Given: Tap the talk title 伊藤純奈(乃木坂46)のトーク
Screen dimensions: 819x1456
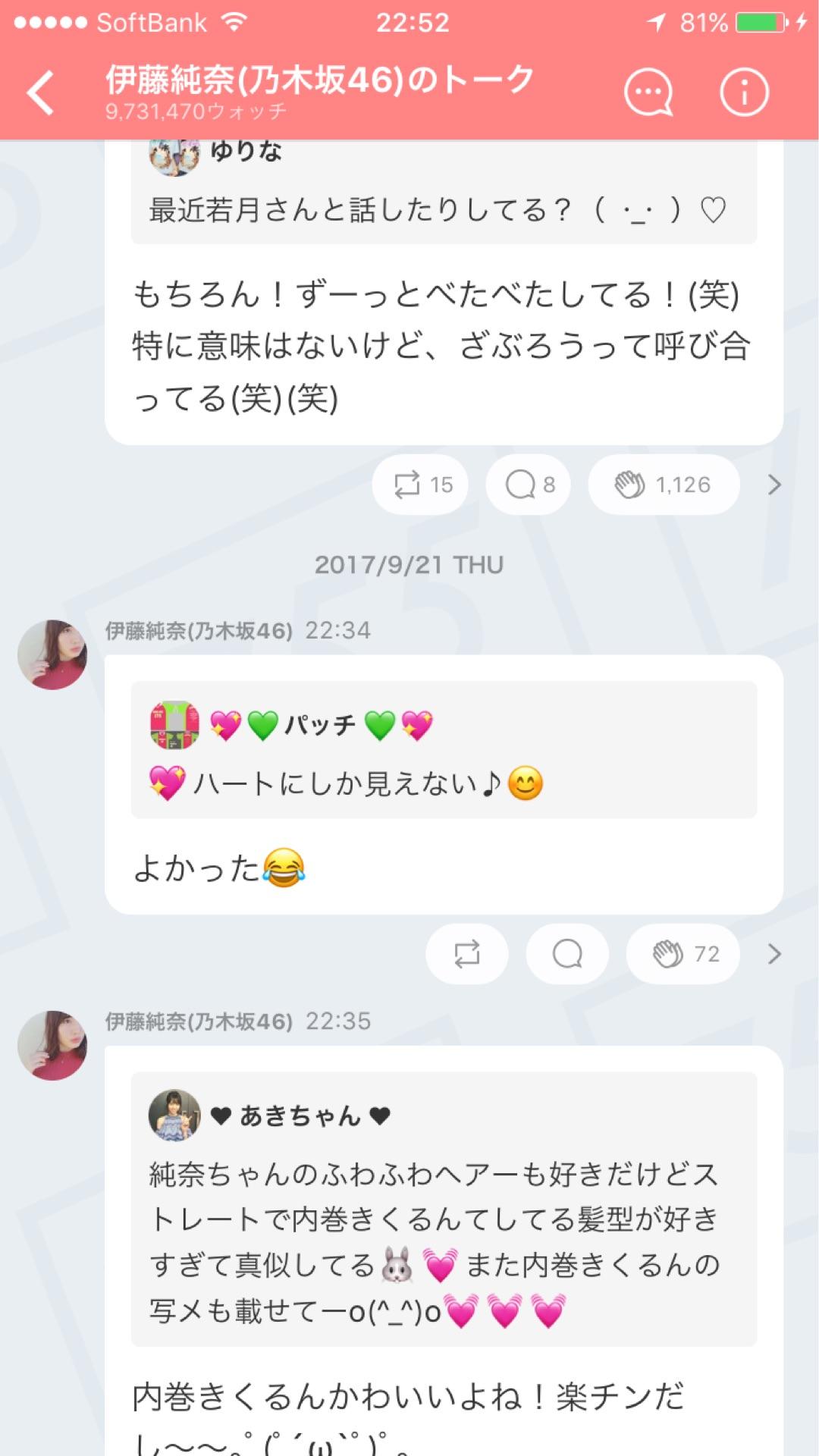Looking at the screenshot, I should pyautogui.click(x=318, y=80).
